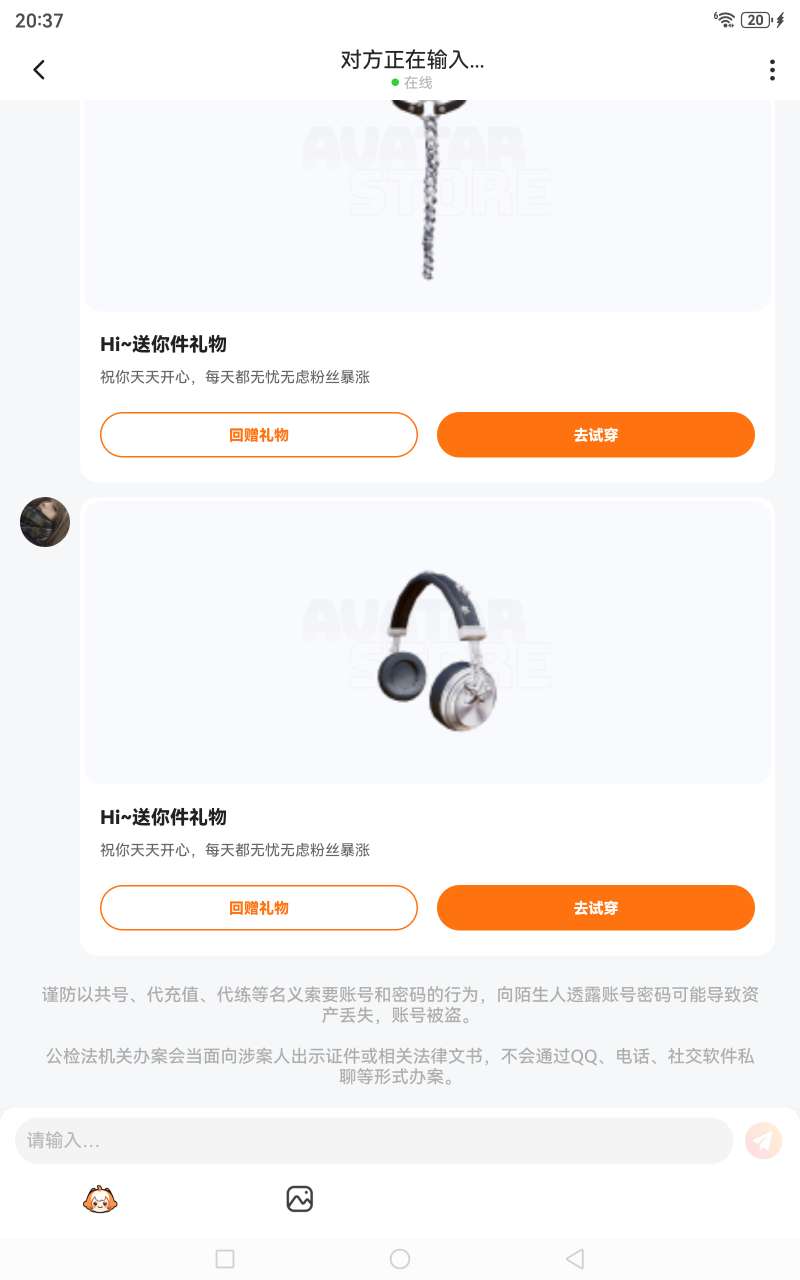Screen dimensions: 800x1280
Task: Open the headphones gift image
Action: click(428, 650)
